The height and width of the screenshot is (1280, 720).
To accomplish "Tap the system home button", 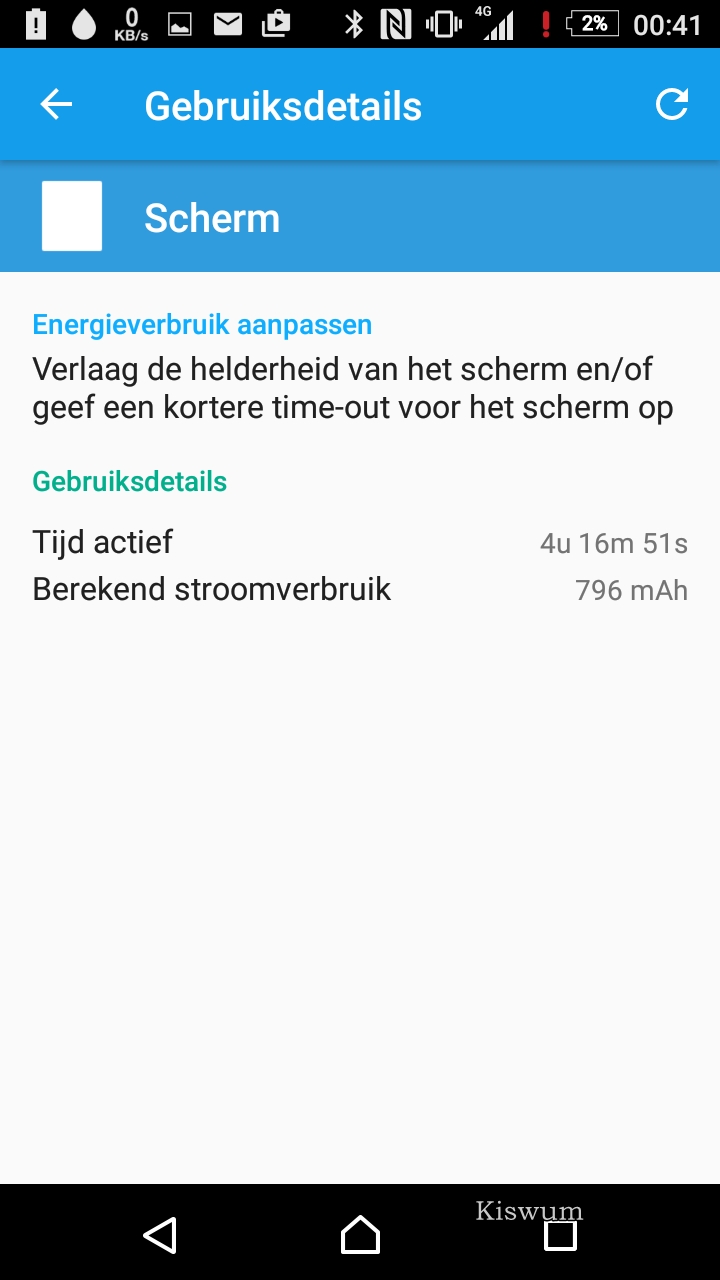I will [360, 1235].
